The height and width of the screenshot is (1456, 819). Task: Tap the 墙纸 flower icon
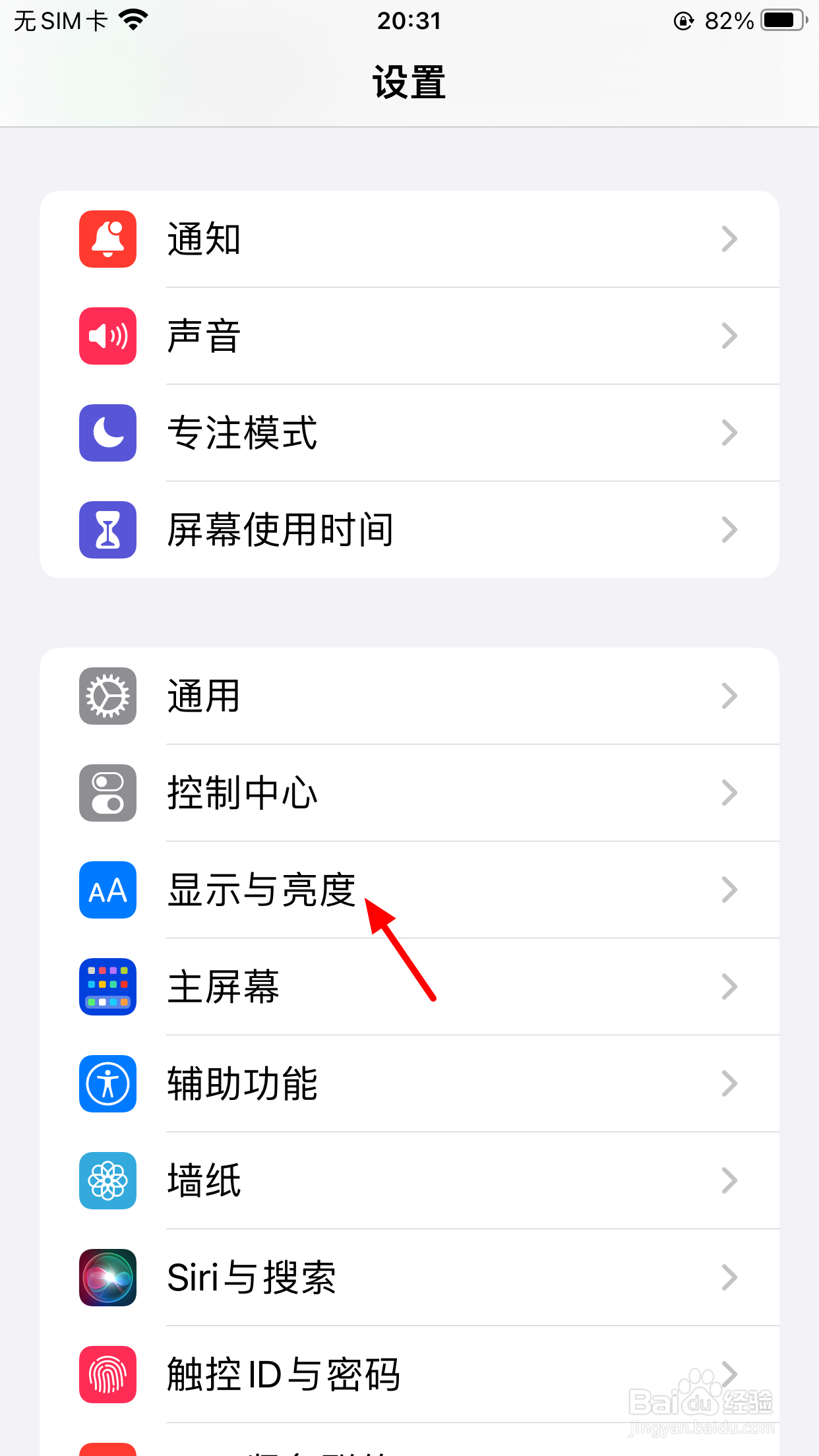coord(107,1181)
